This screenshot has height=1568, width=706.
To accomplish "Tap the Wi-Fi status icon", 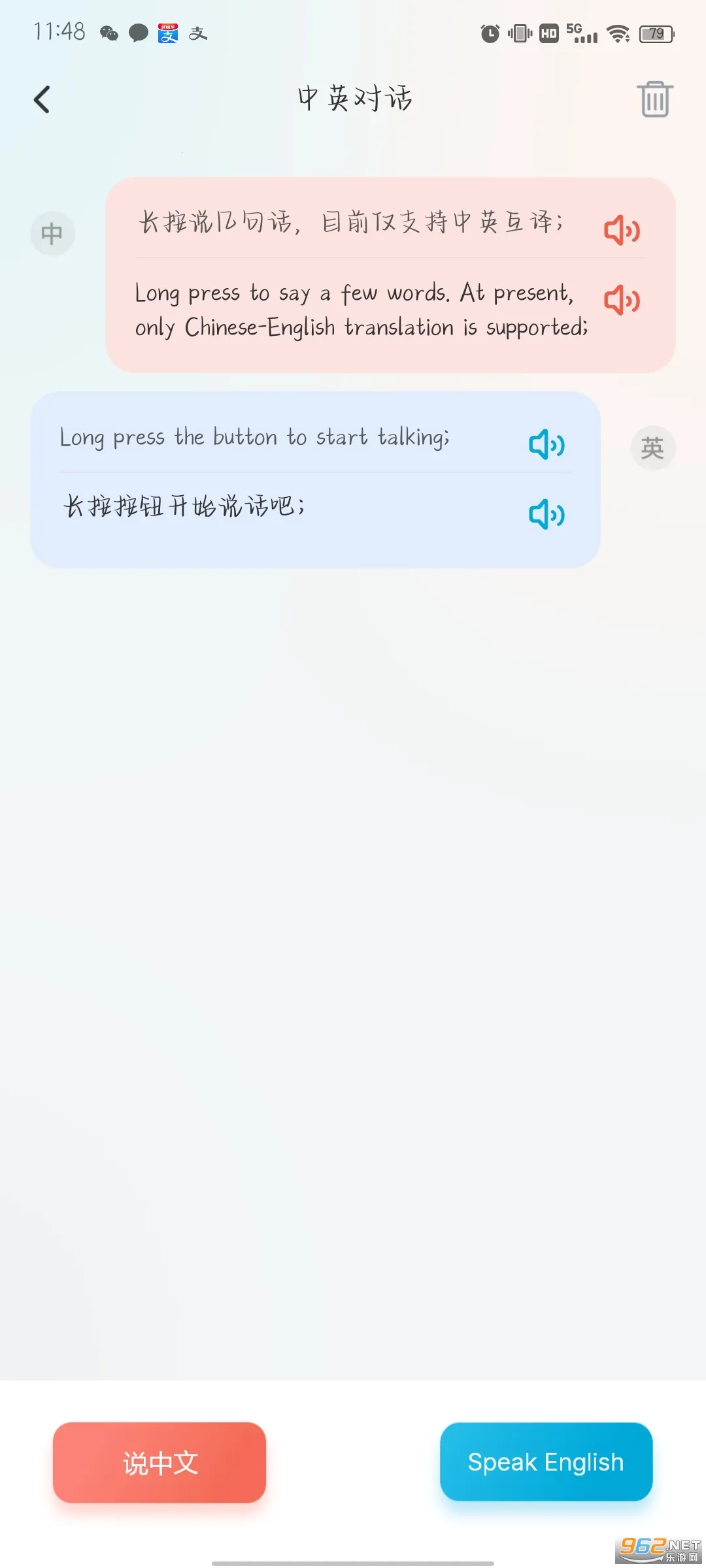I will (x=618, y=33).
